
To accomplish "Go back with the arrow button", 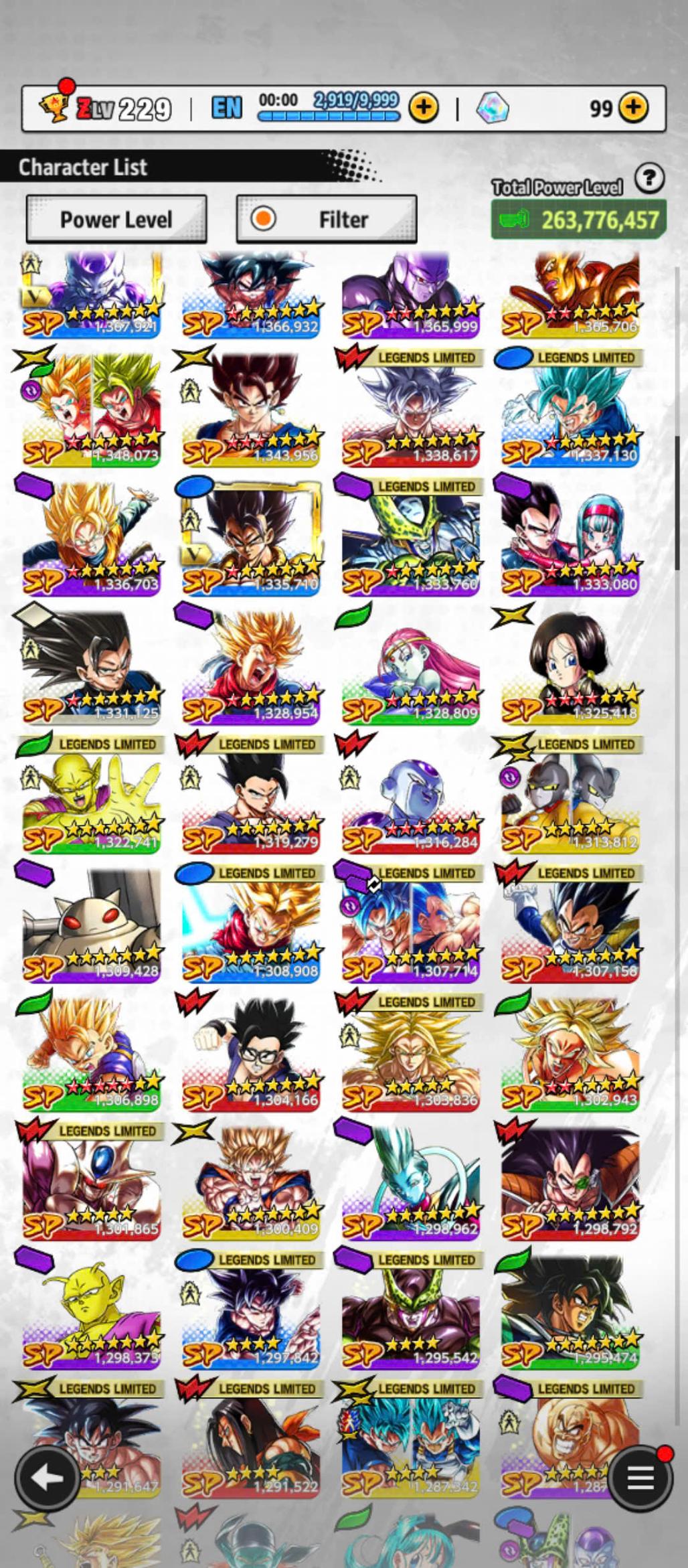I will 48,1478.
